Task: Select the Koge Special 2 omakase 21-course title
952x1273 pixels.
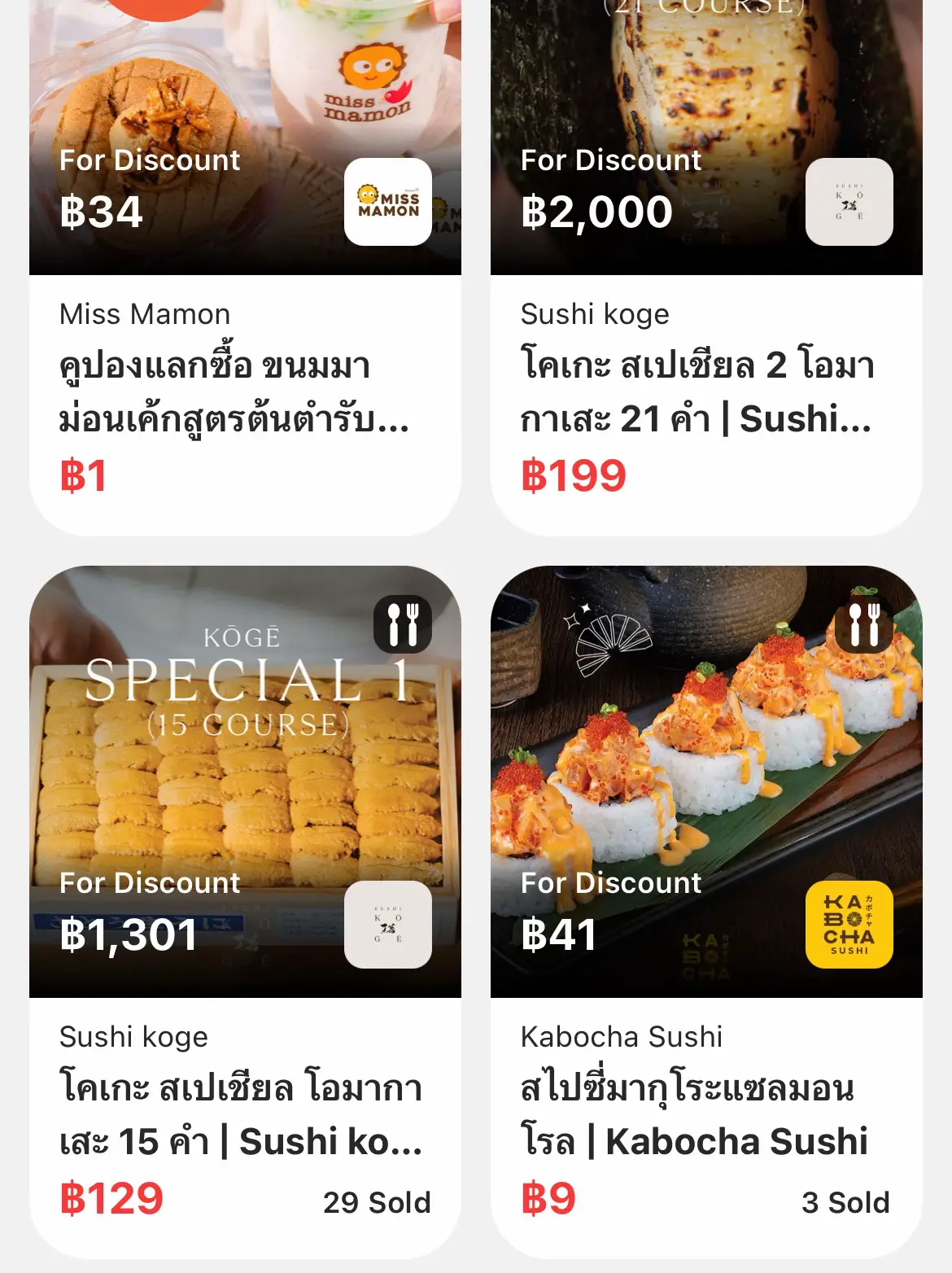Action: click(x=698, y=395)
